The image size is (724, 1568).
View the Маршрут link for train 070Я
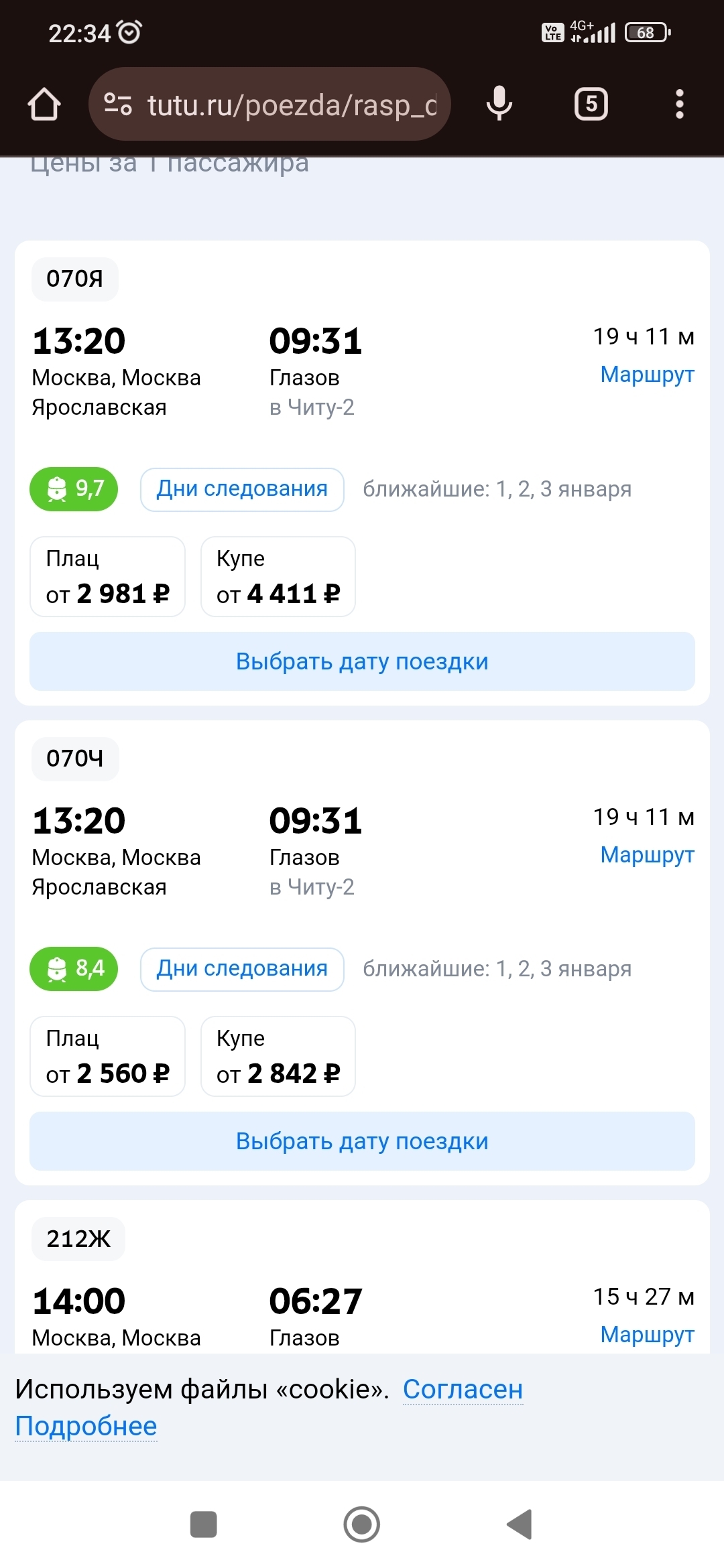point(647,375)
